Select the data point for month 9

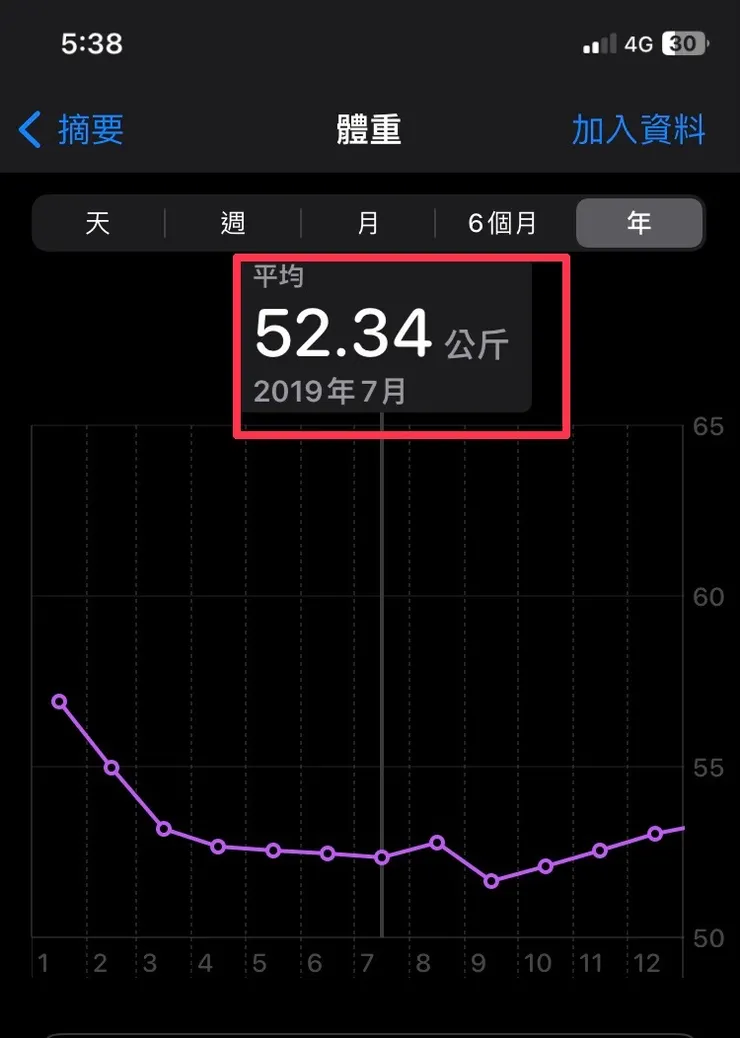(491, 881)
